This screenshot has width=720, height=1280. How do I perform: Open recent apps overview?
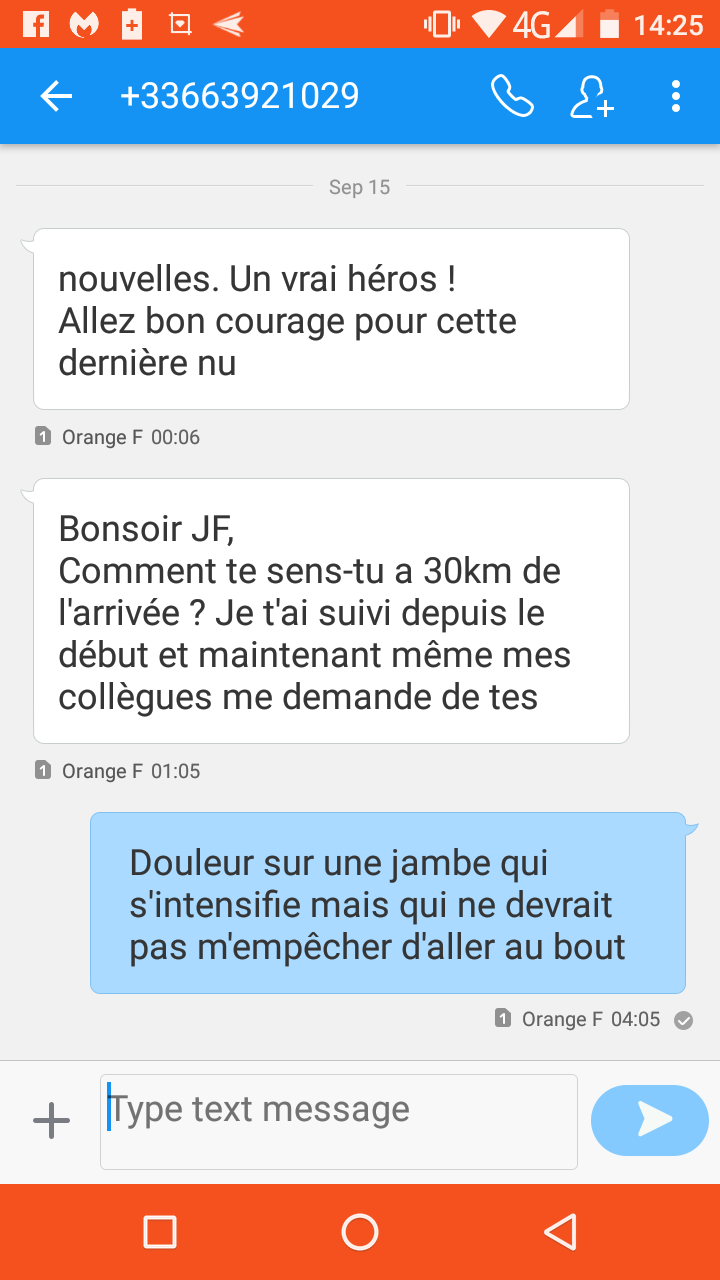[160, 1232]
